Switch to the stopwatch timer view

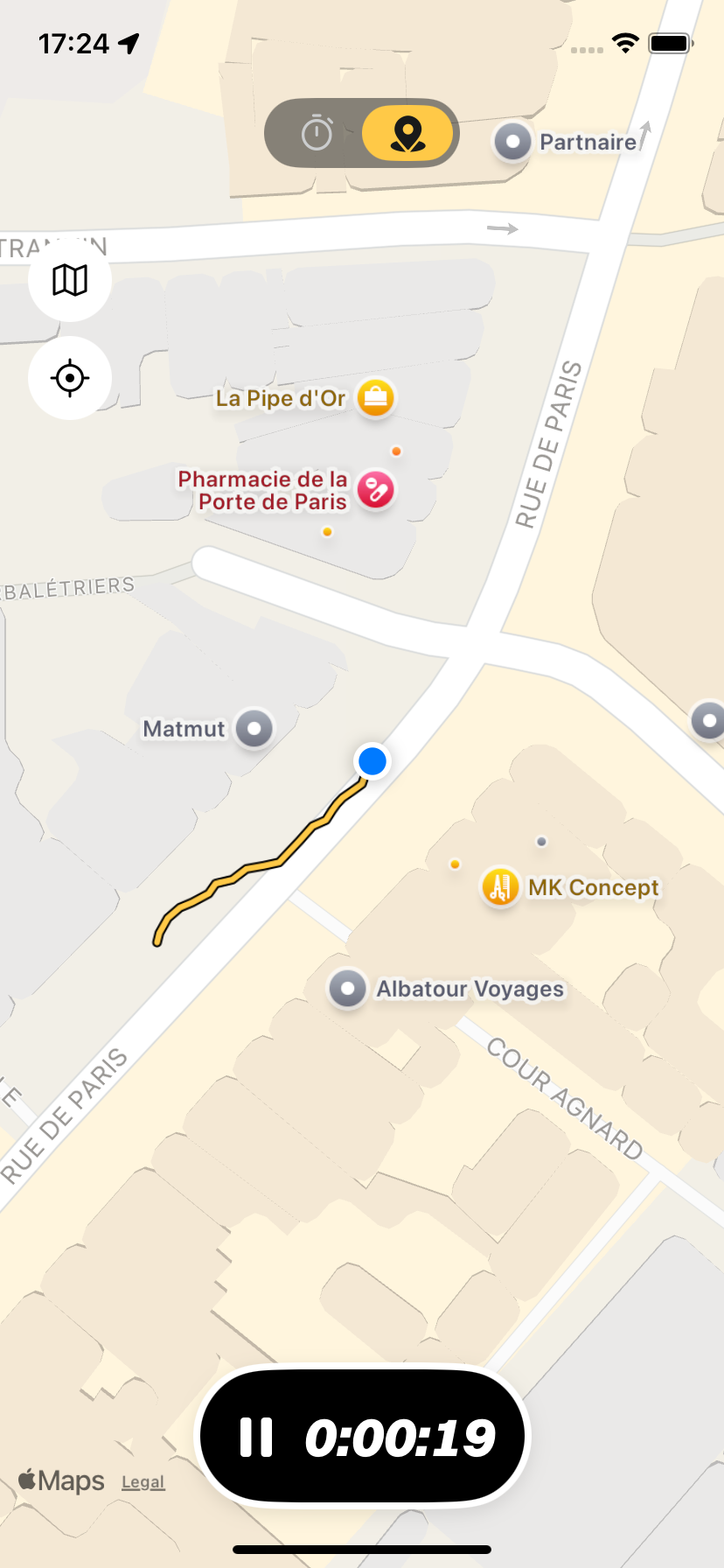coord(317,134)
